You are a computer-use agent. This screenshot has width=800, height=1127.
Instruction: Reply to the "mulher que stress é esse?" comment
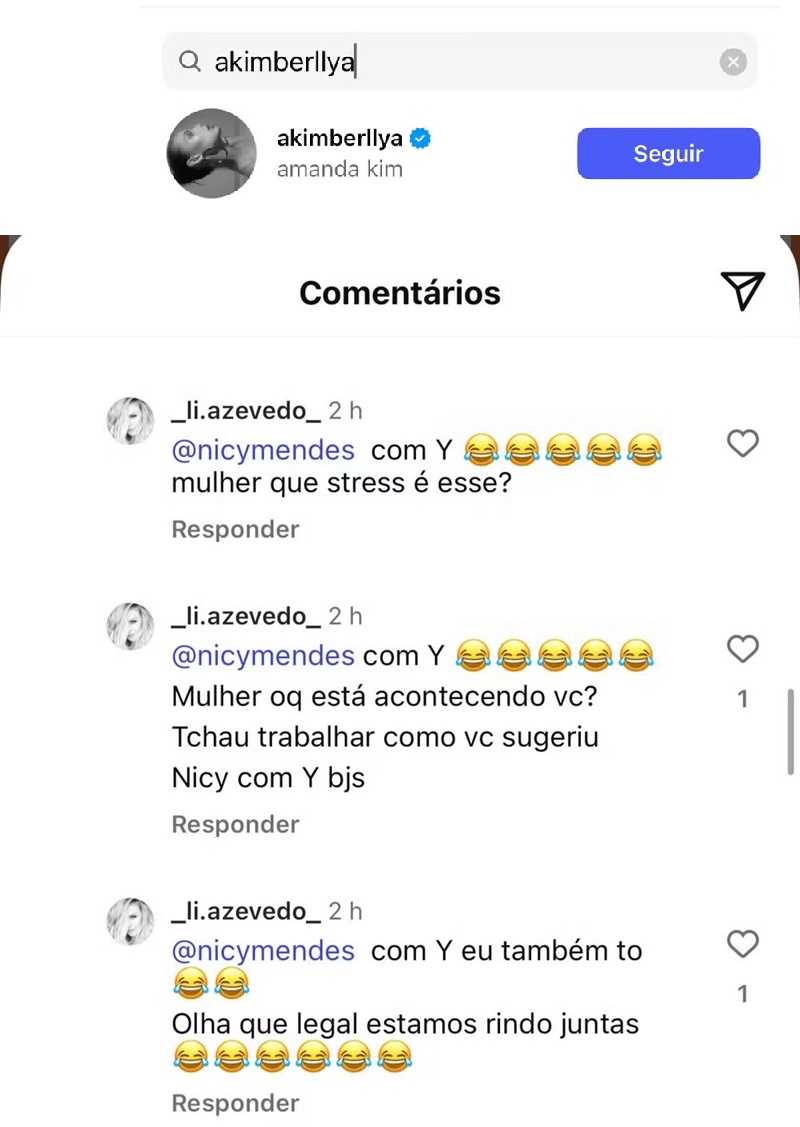235,529
